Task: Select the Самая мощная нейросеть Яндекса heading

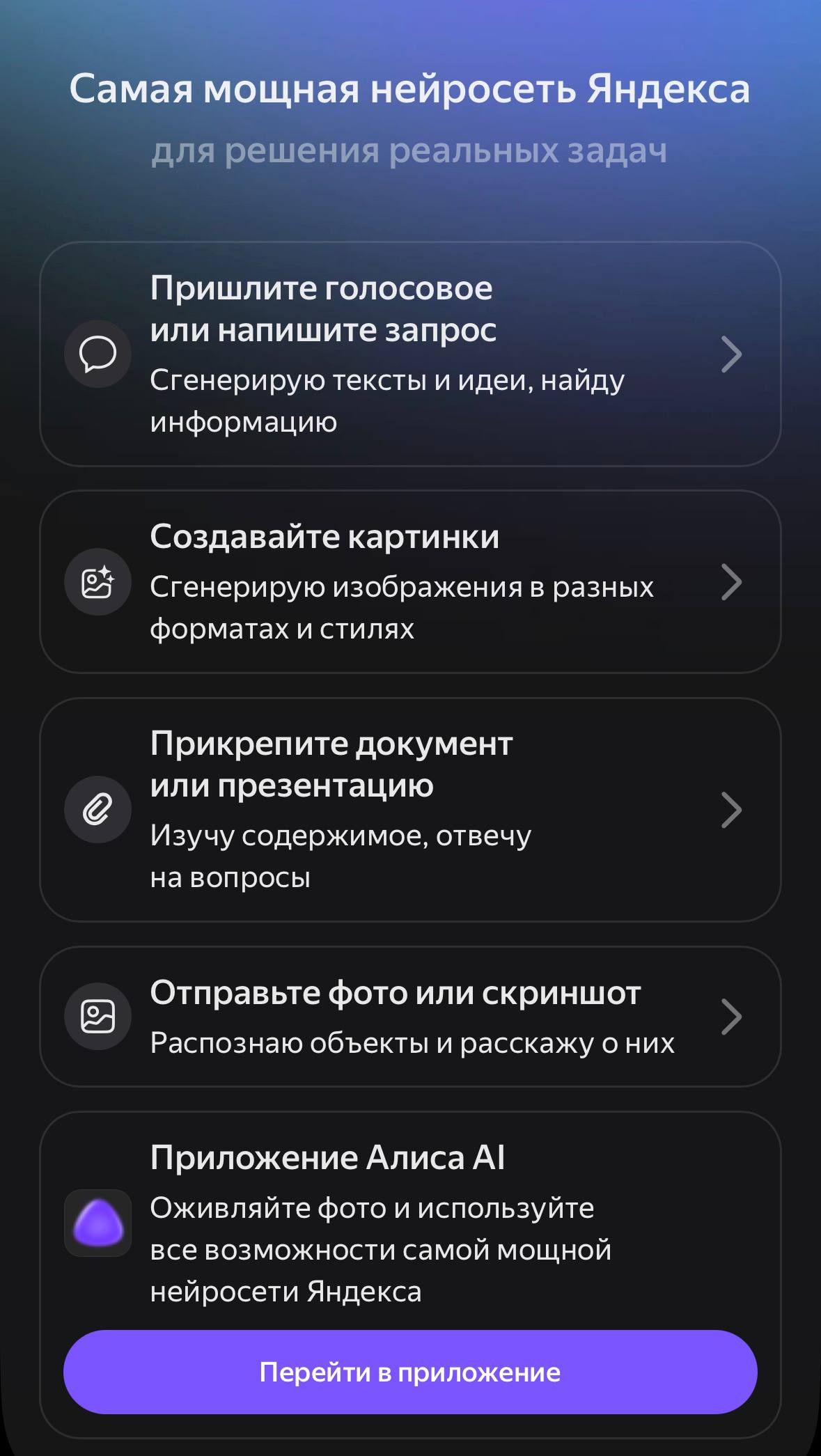Action: pos(410,89)
